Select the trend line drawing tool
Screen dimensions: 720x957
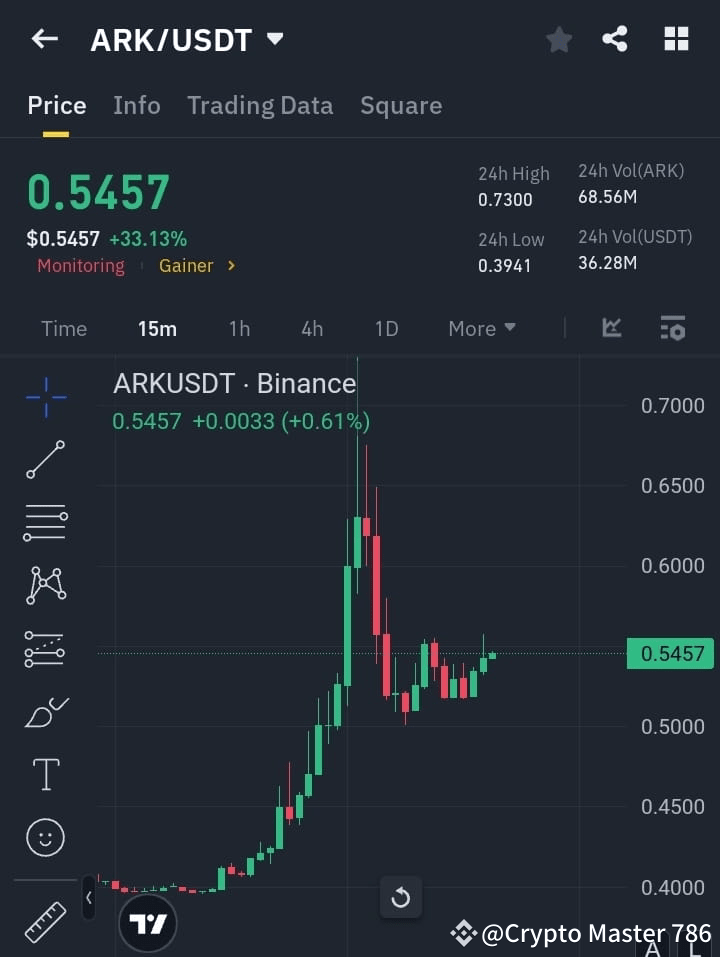(45, 460)
